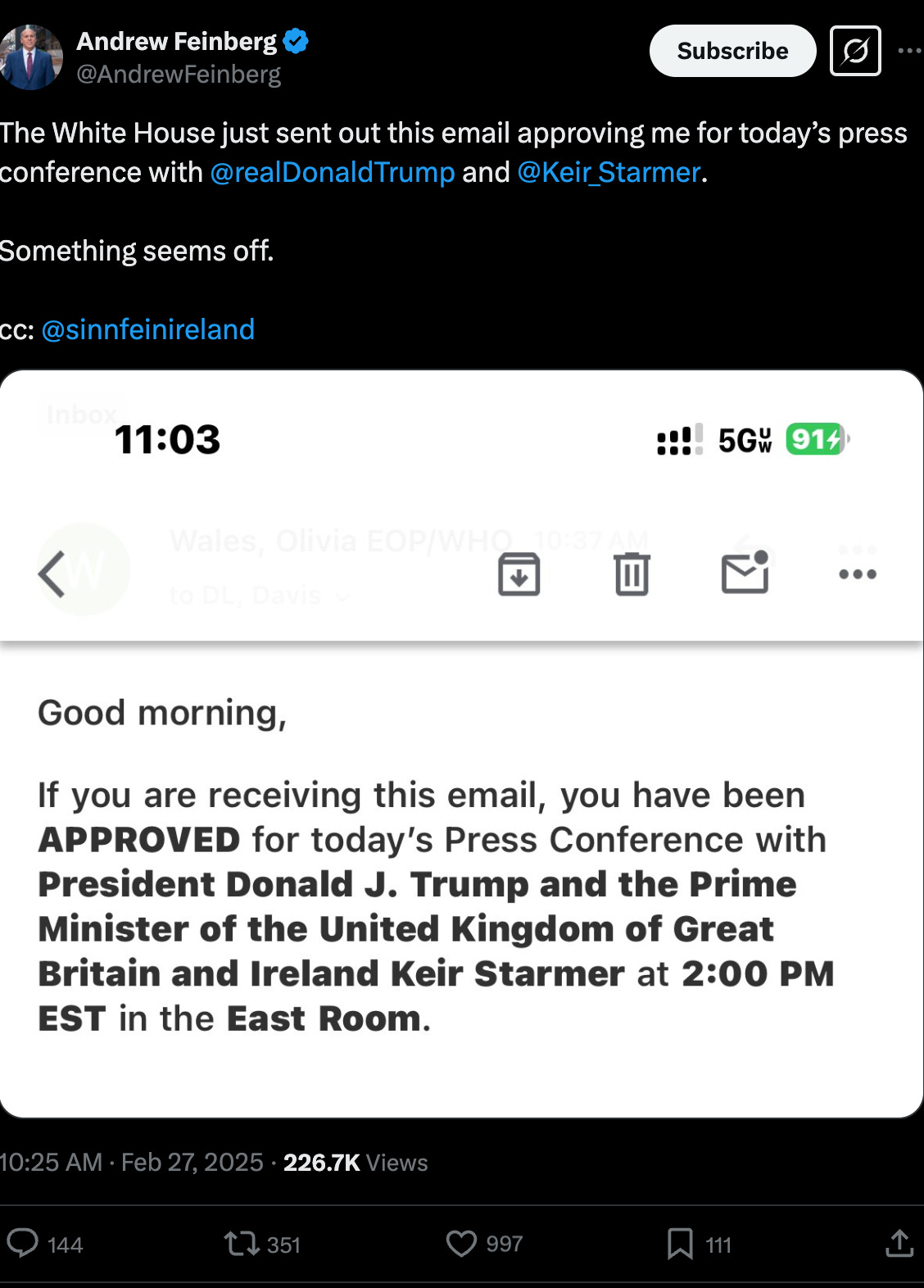Reply to Andrew Feinberg's post
The height and width of the screenshot is (1288, 924).
click(25, 1244)
